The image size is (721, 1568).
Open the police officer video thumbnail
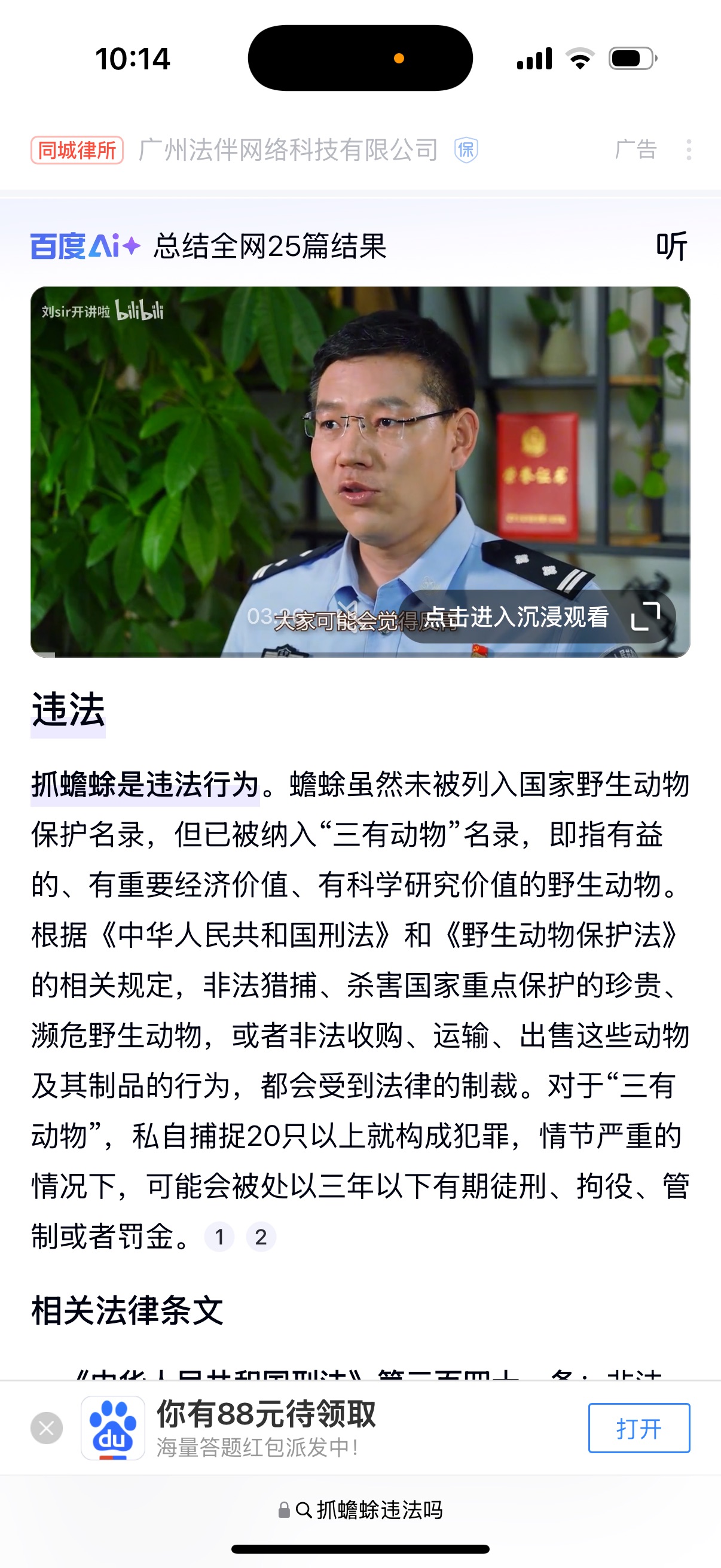pyautogui.click(x=360, y=450)
